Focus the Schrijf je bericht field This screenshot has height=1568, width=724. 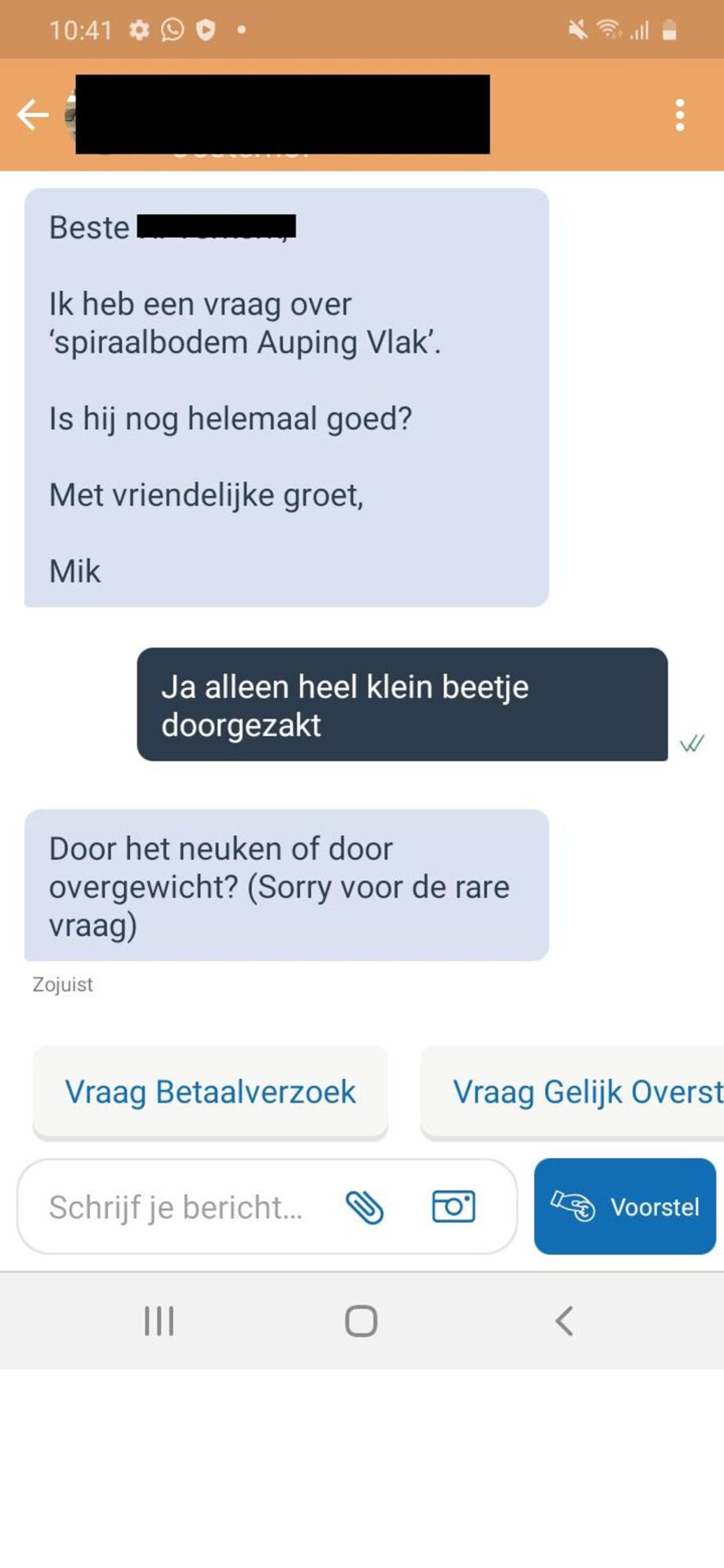point(176,1207)
